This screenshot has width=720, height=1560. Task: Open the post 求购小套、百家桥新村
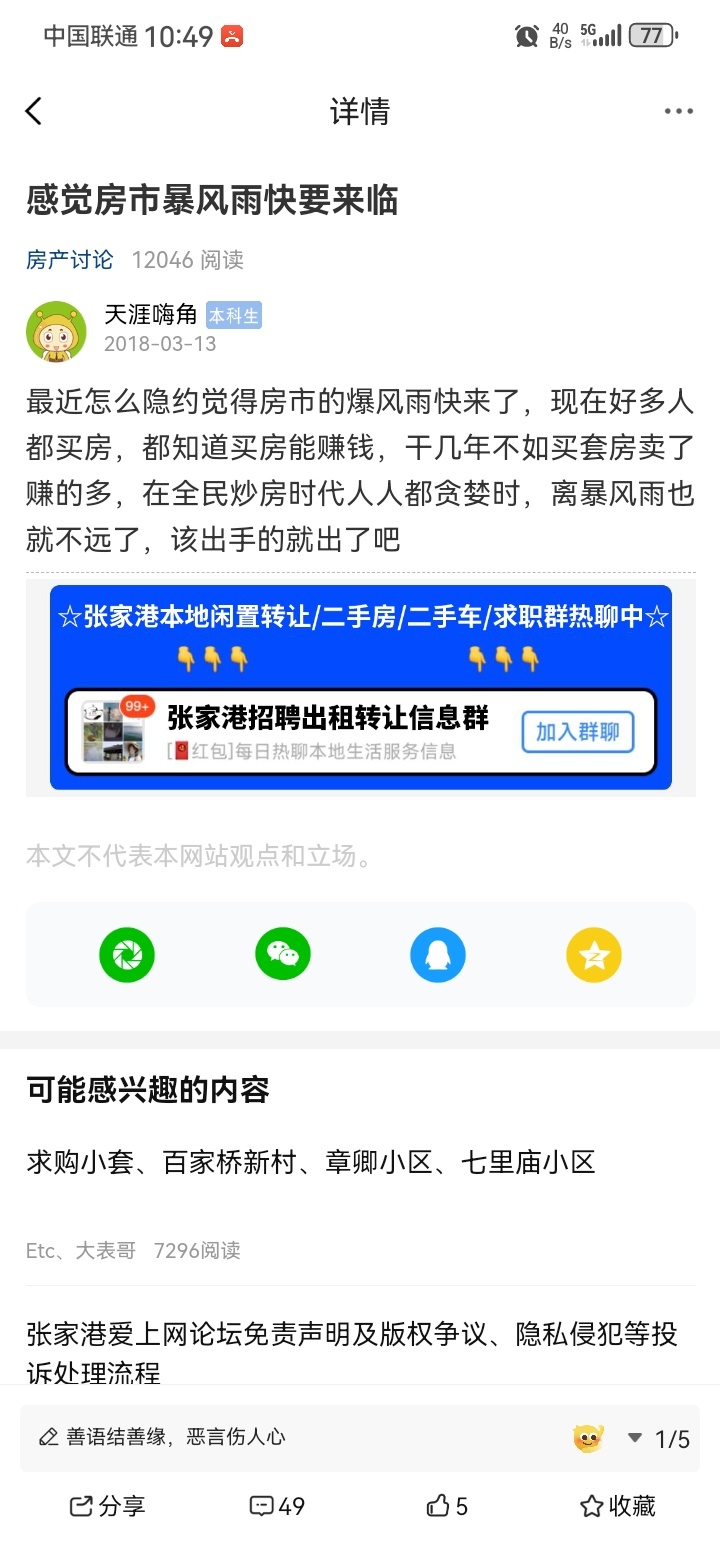[x=311, y=1162]
